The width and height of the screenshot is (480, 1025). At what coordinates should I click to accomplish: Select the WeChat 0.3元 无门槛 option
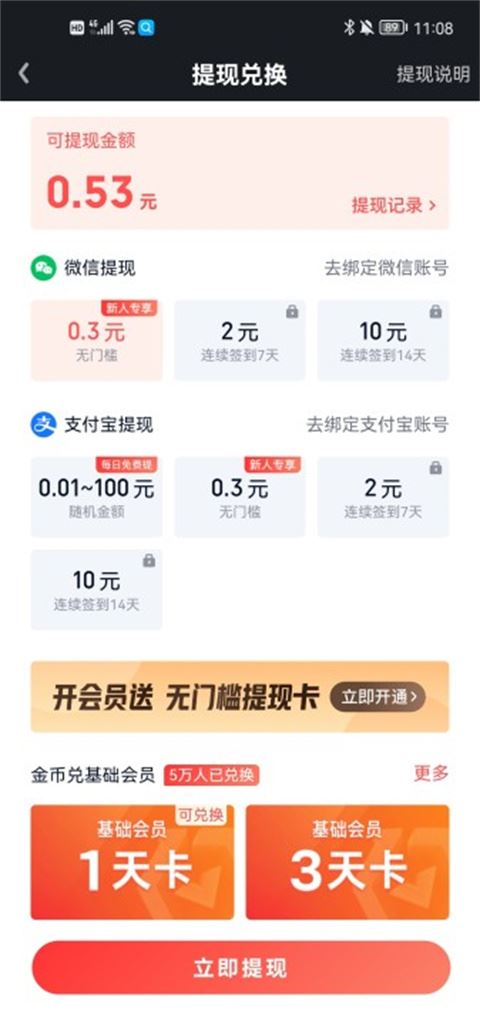pos(96,340)
